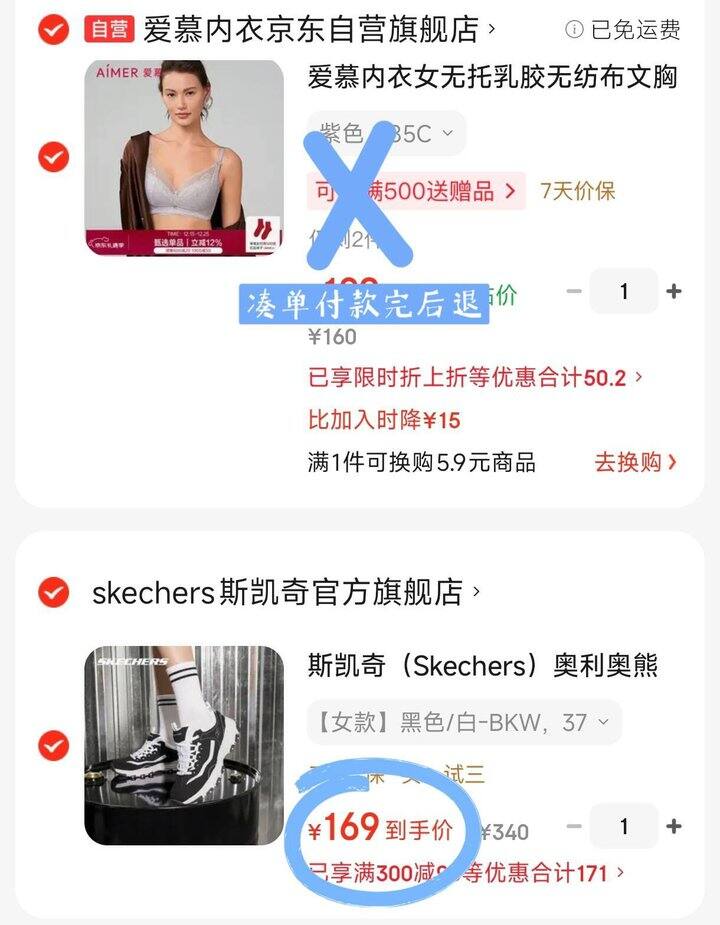Screen dimensions: 720x925
Task: Decrease the Skechers shoes quantity with minus
Action: coord(574,826)
